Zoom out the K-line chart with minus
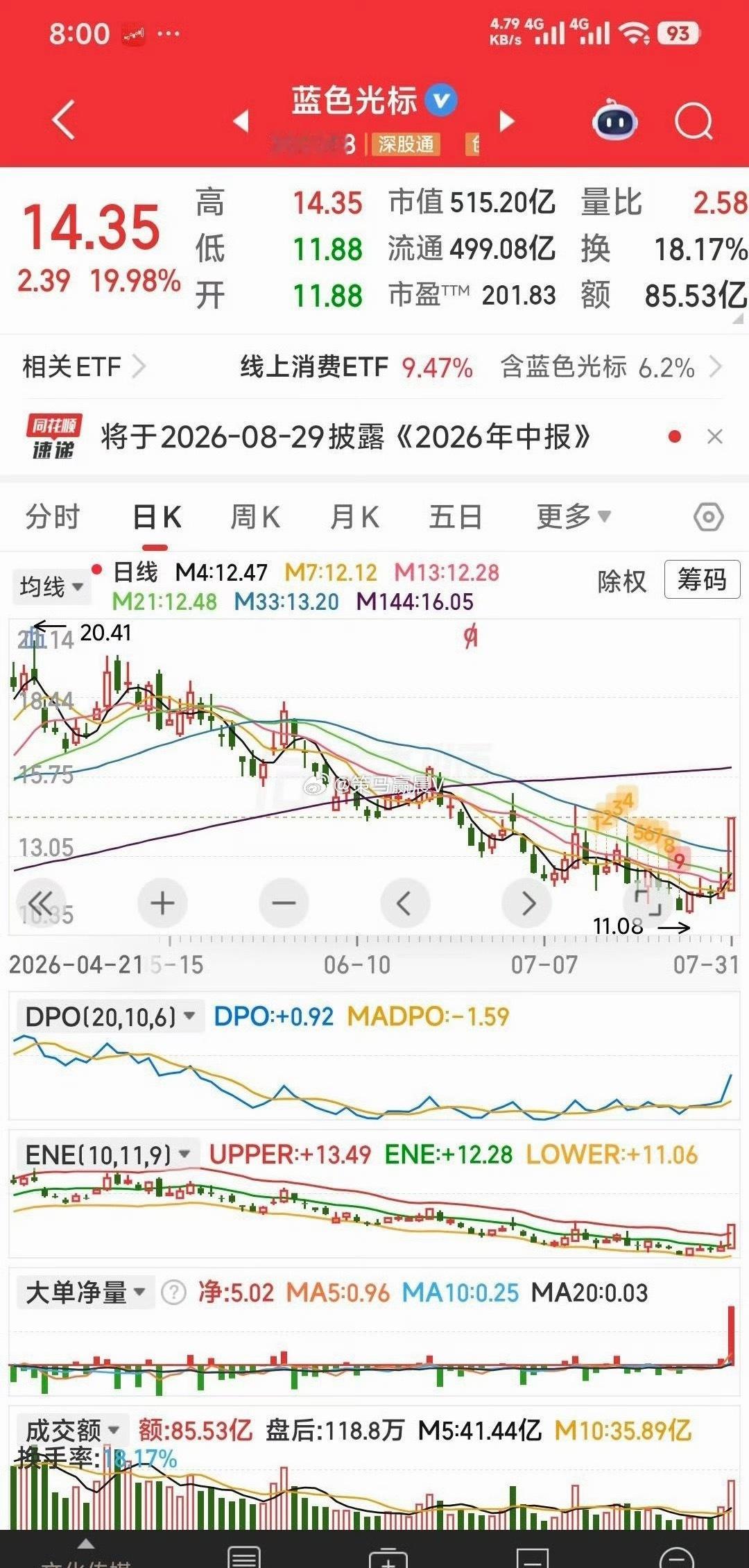749x1568 pixels. pyautogui.click(x=284, y=903)
